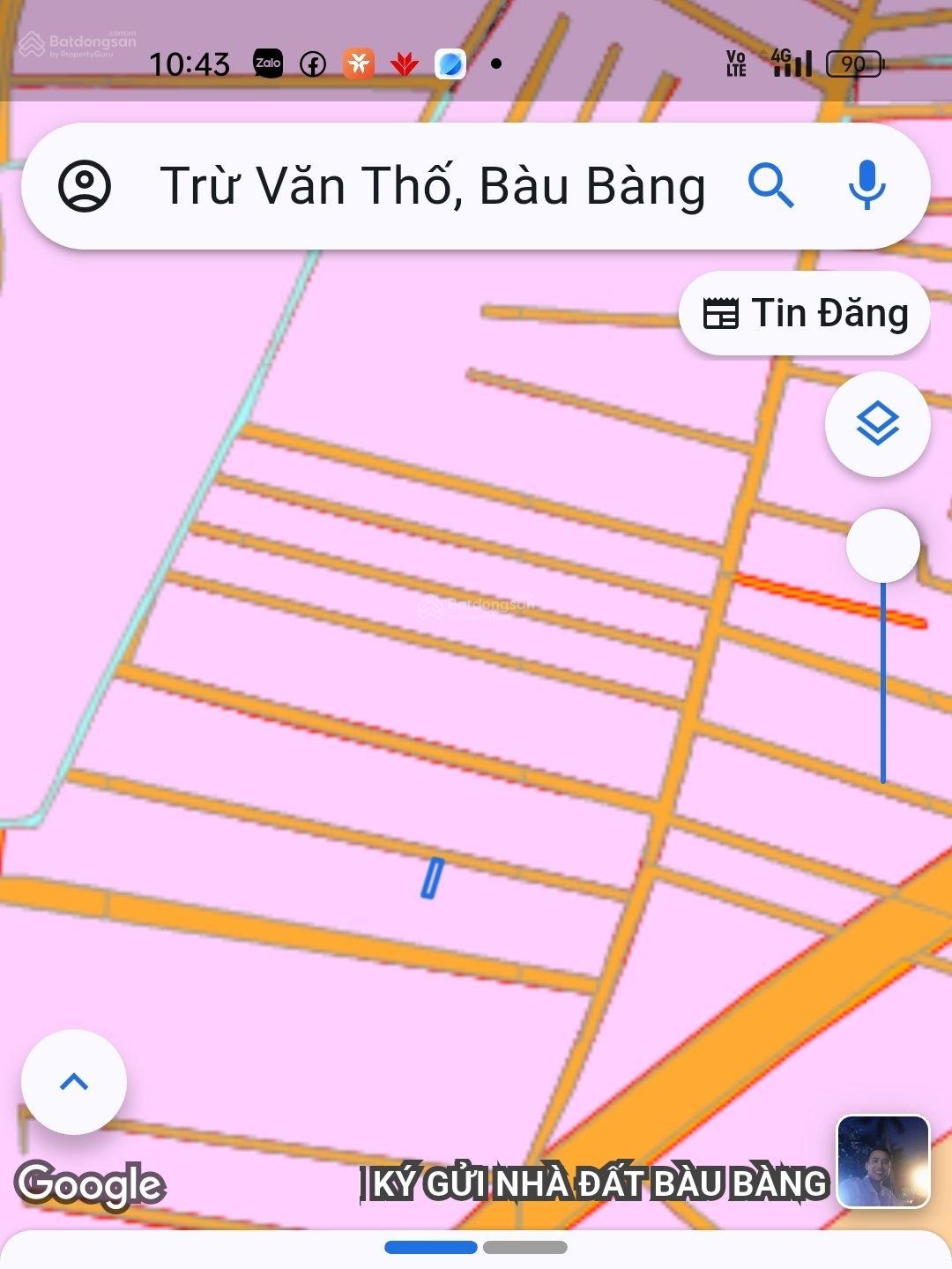Click the orange app icon in status bar
Screen dimensions: 952x1269
(359, 63)
